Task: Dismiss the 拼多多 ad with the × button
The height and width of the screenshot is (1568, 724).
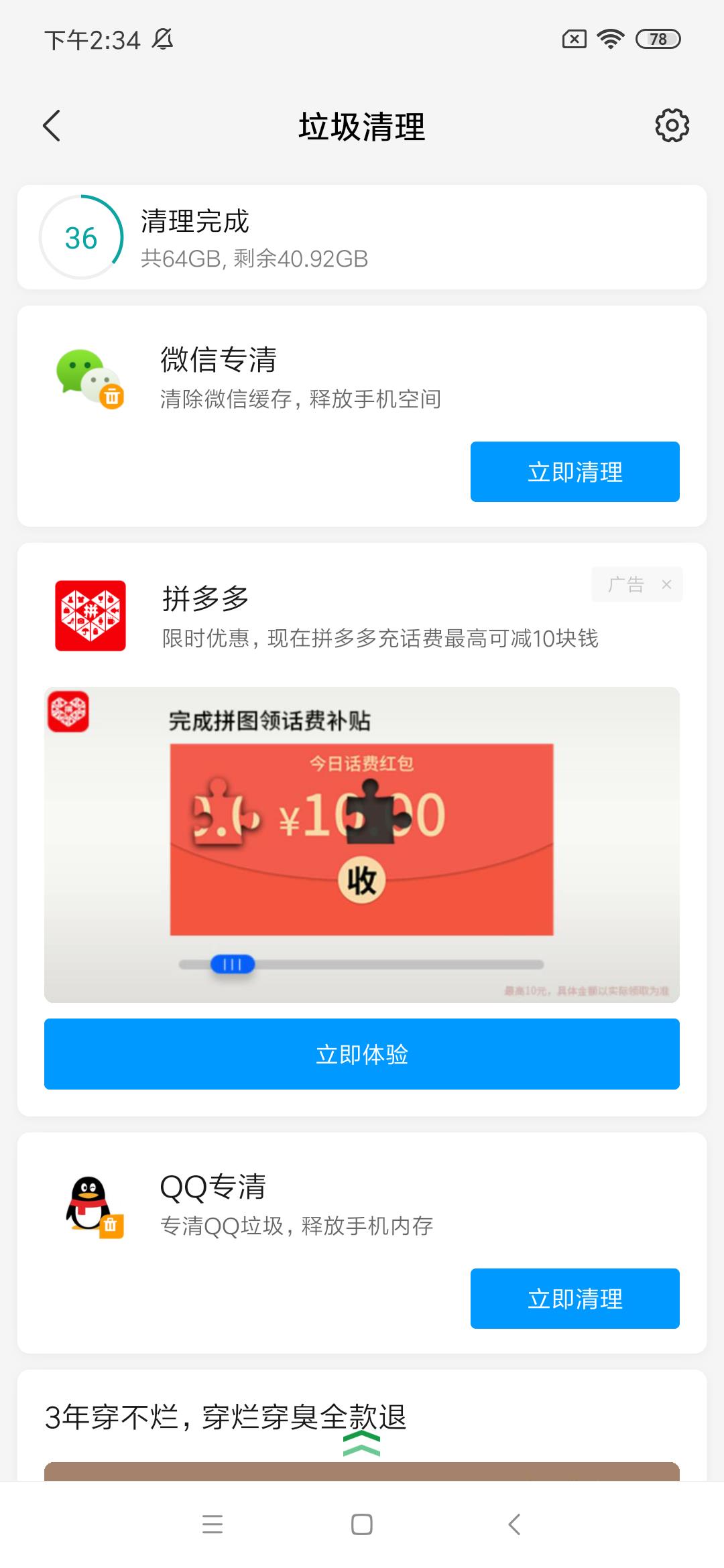Action: (666, 584)
